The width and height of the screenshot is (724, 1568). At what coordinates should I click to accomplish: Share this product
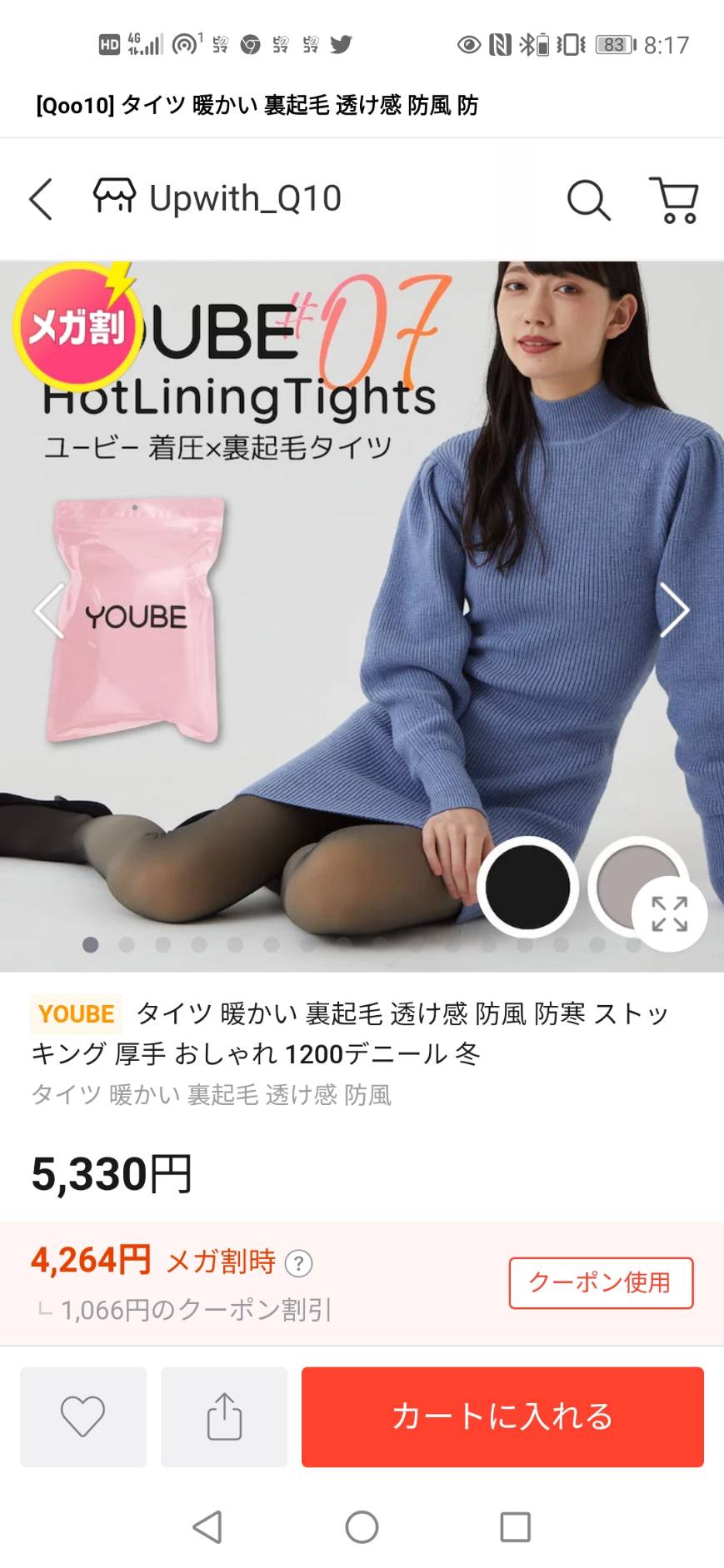pos(224,1416)
